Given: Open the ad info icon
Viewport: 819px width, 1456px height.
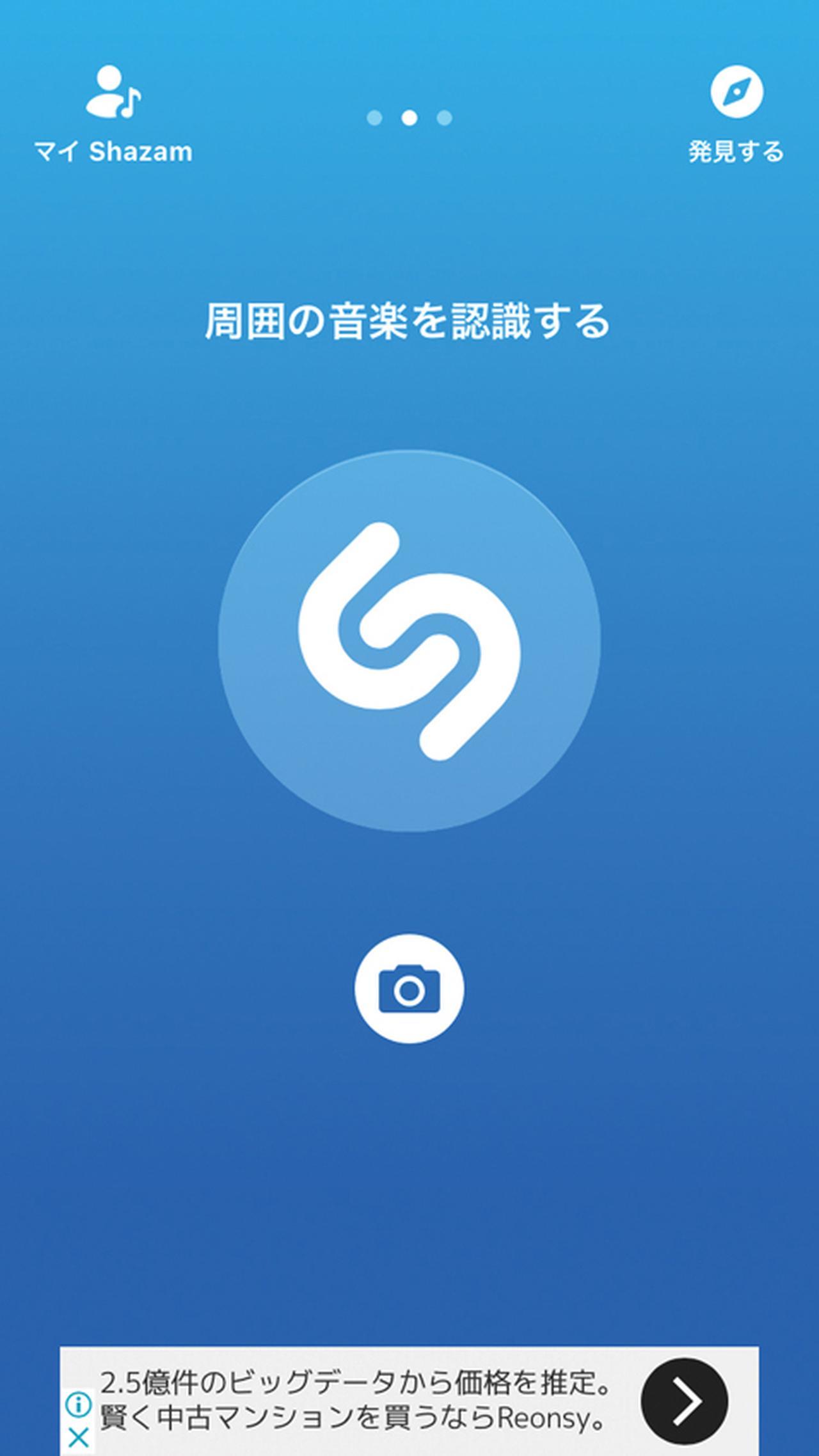Looking at the screenshot, I should [x=78, y=1405].
